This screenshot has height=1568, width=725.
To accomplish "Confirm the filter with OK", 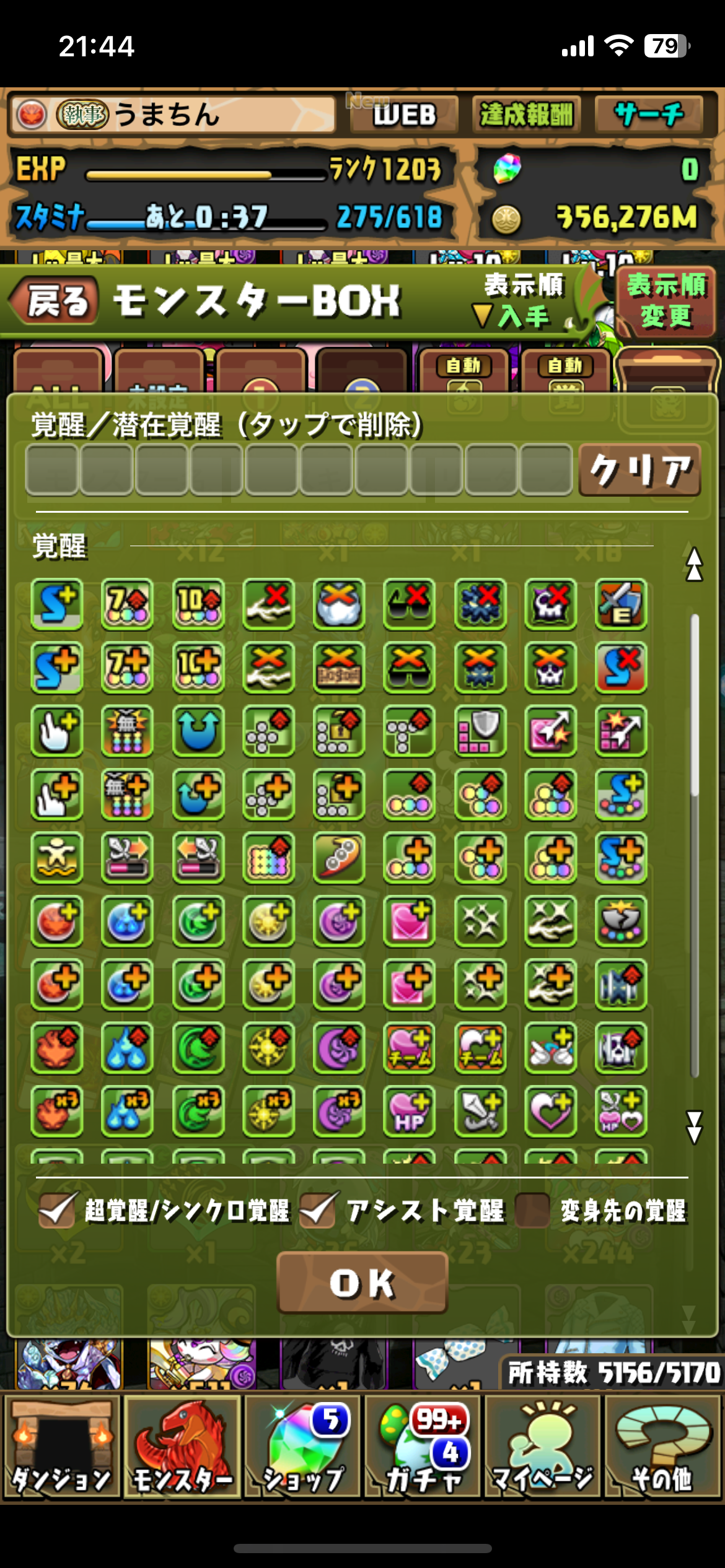I will pyautogui.click(x=362, y=1282).
